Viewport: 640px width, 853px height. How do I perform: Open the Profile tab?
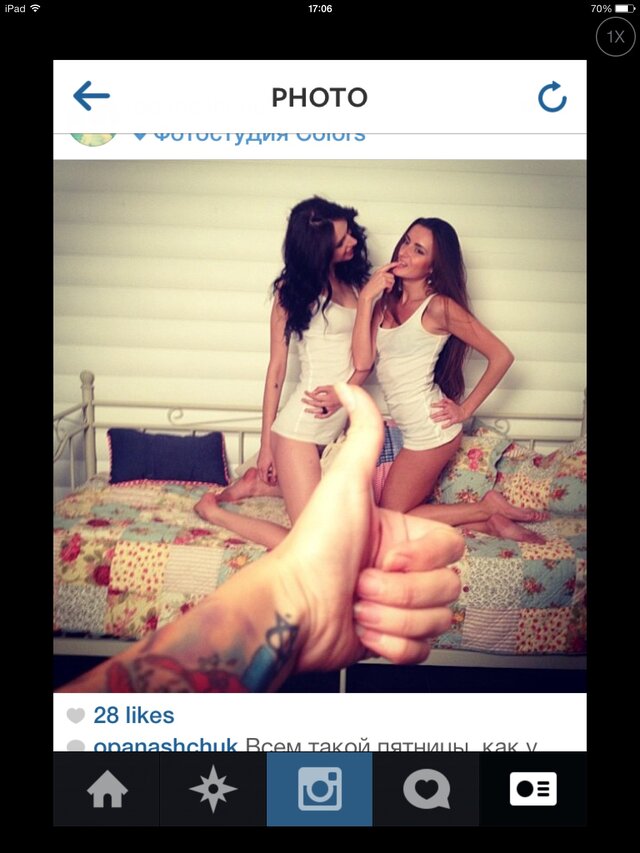coord(533,789)
